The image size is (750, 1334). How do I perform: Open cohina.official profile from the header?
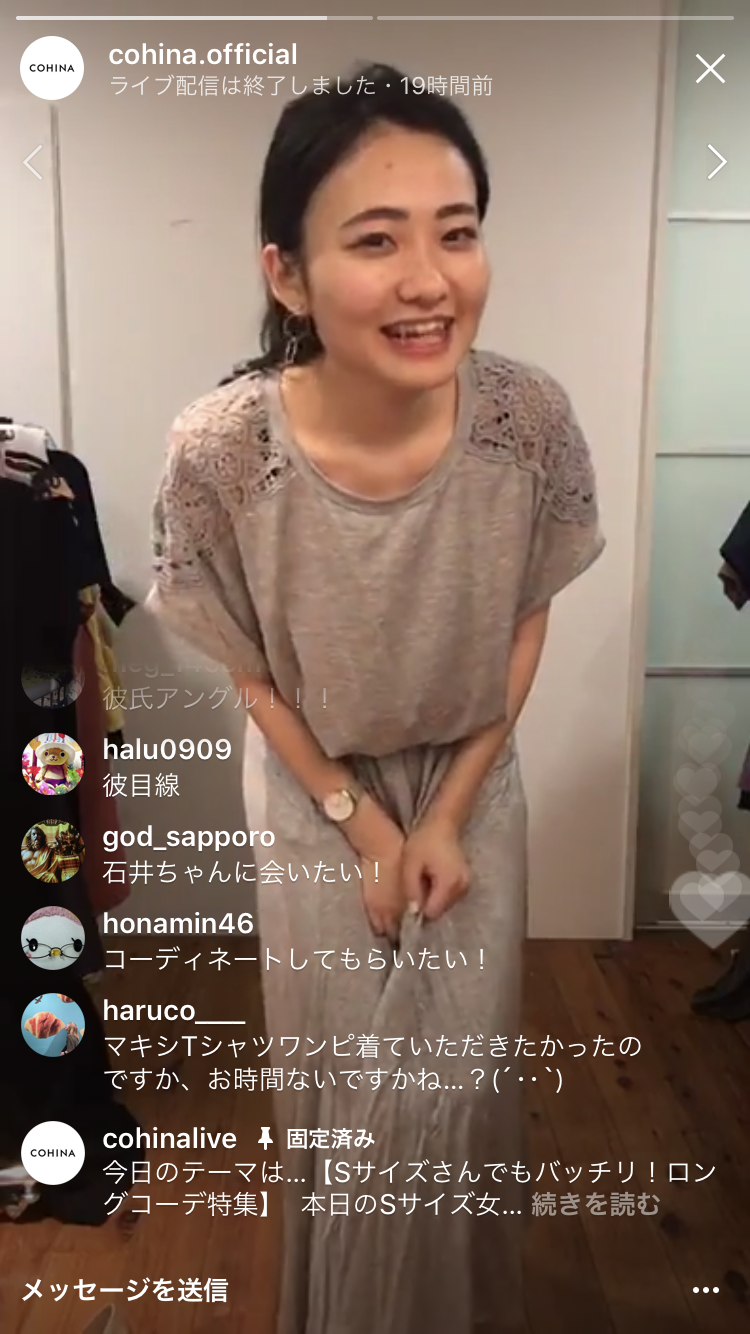pyautogui.click(x=203, y=54)
